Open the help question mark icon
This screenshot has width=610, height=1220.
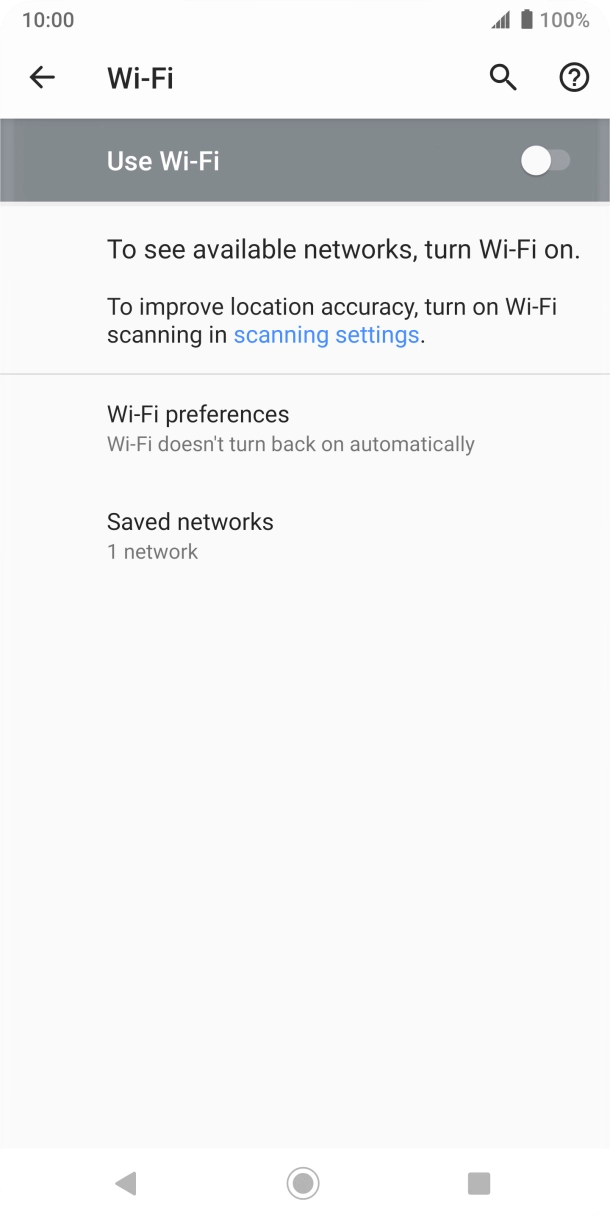[574, 77]
